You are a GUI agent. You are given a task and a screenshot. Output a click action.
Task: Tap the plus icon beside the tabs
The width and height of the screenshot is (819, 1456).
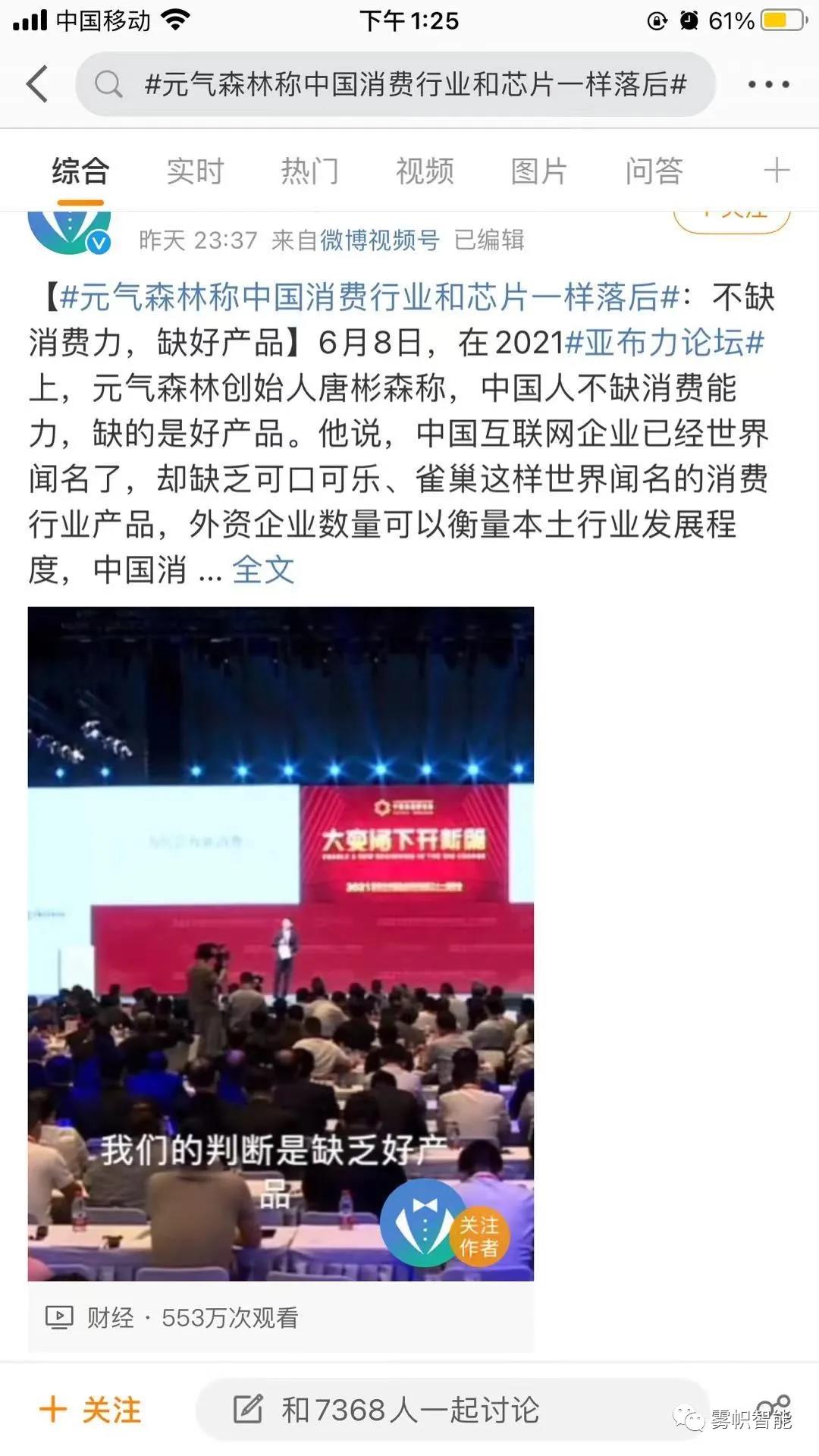point(776,171)
